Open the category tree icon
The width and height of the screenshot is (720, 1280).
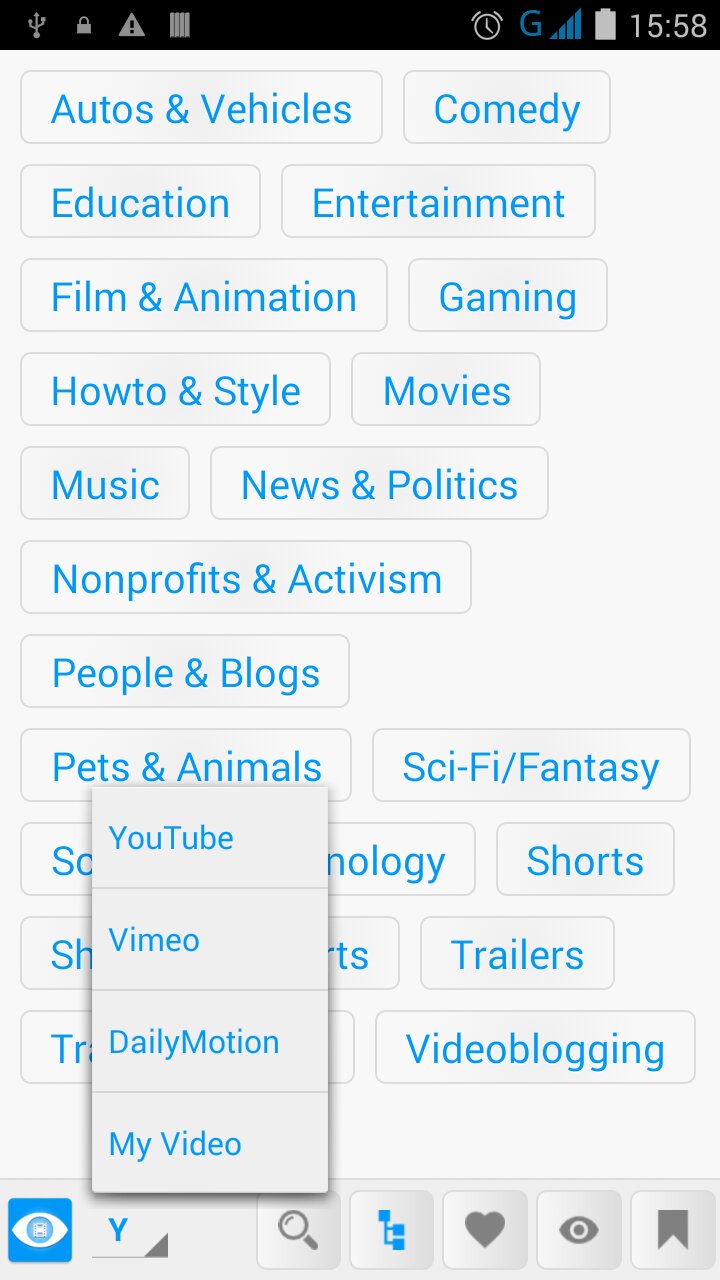pyautogui.click(x=391, y=1229)
